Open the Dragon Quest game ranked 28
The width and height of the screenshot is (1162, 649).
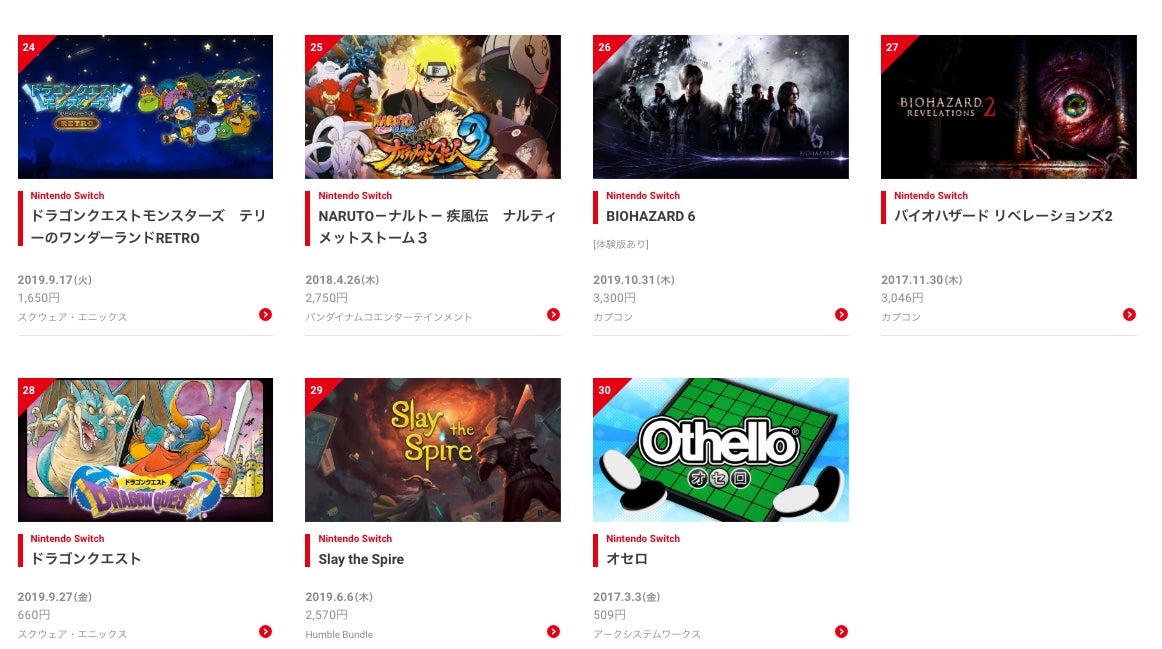[x=145, y=450]
